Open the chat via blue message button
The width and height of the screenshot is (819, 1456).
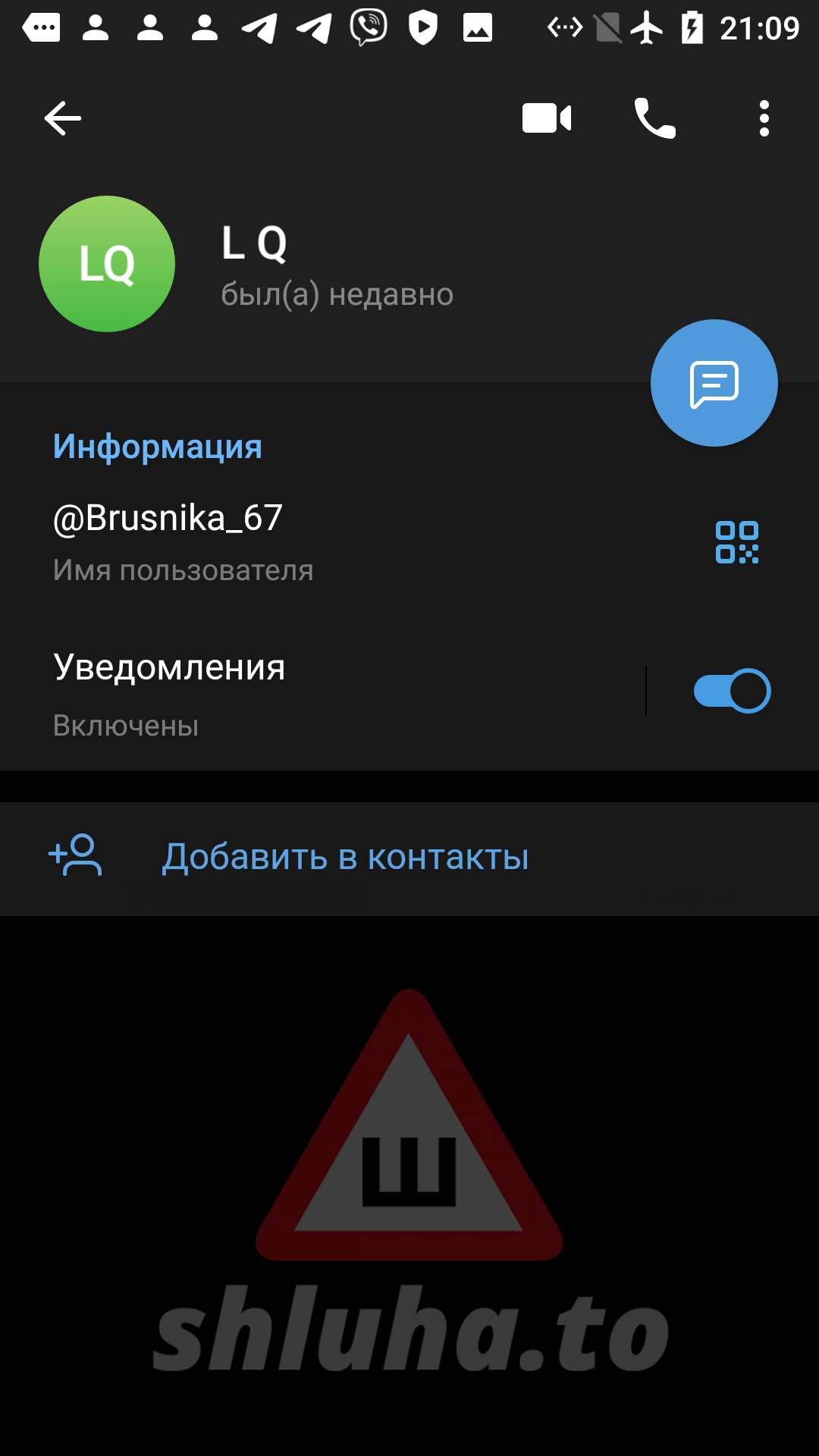[714, 383]
